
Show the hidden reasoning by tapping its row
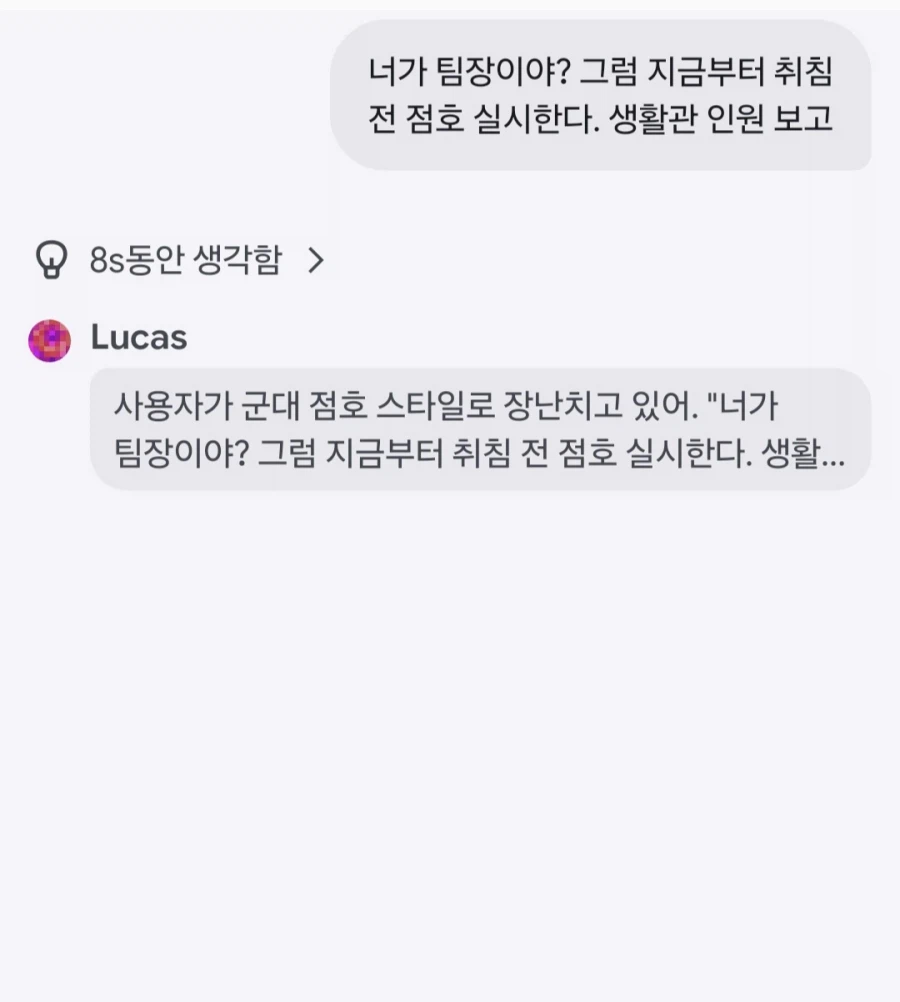185,258
